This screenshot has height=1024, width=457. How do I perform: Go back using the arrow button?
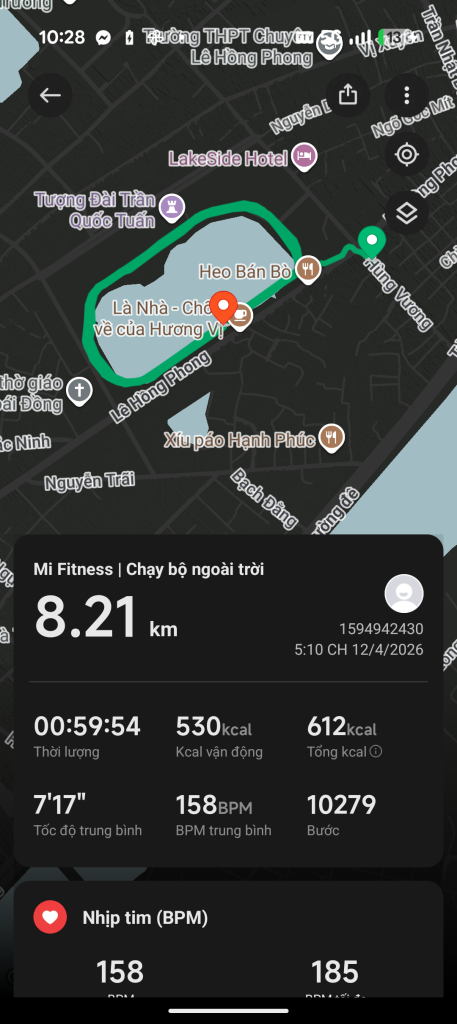point(50,95)
